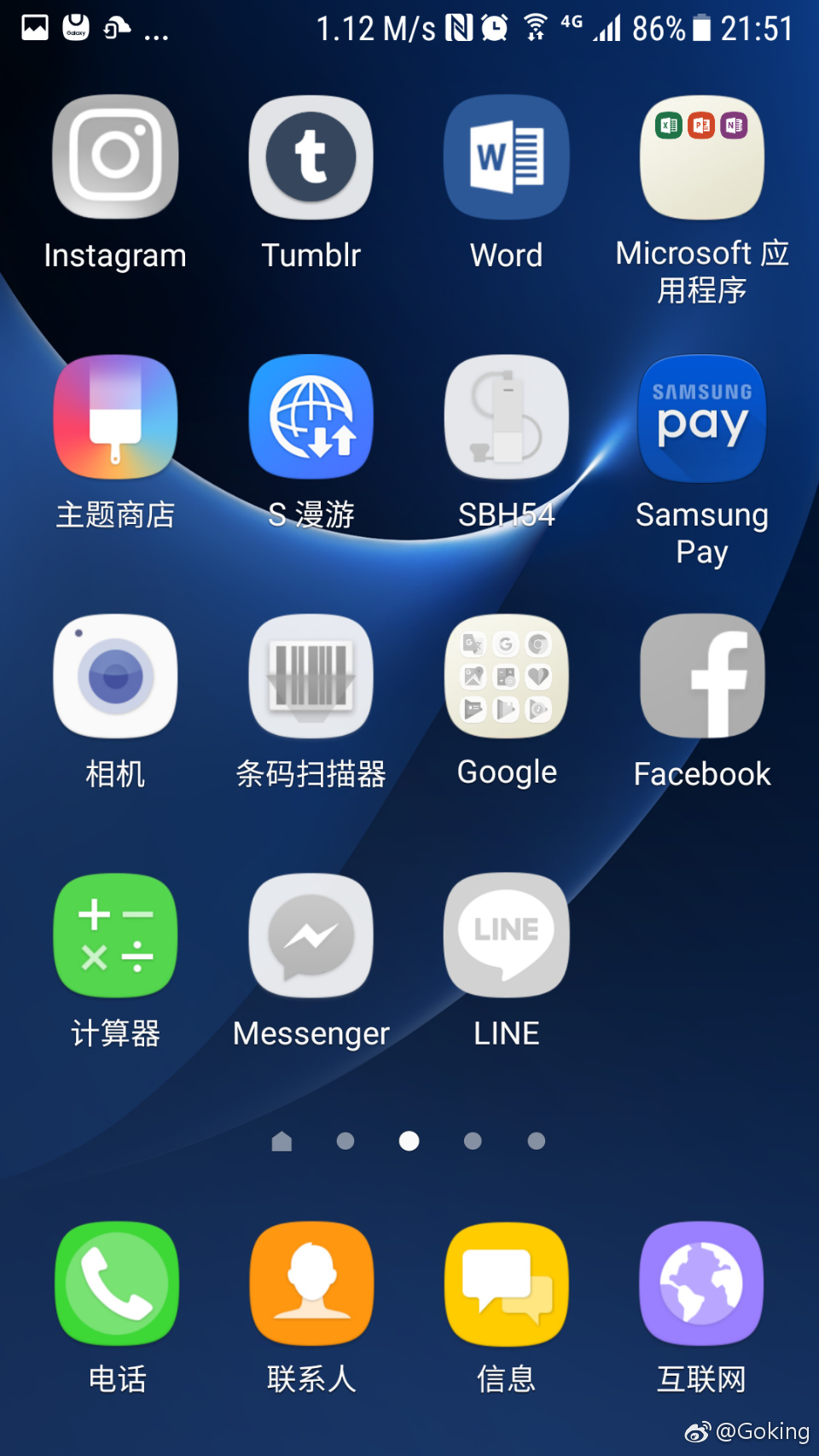Launch Facebook
This screenshot has width=819, height=1456.
click(702, 677)
